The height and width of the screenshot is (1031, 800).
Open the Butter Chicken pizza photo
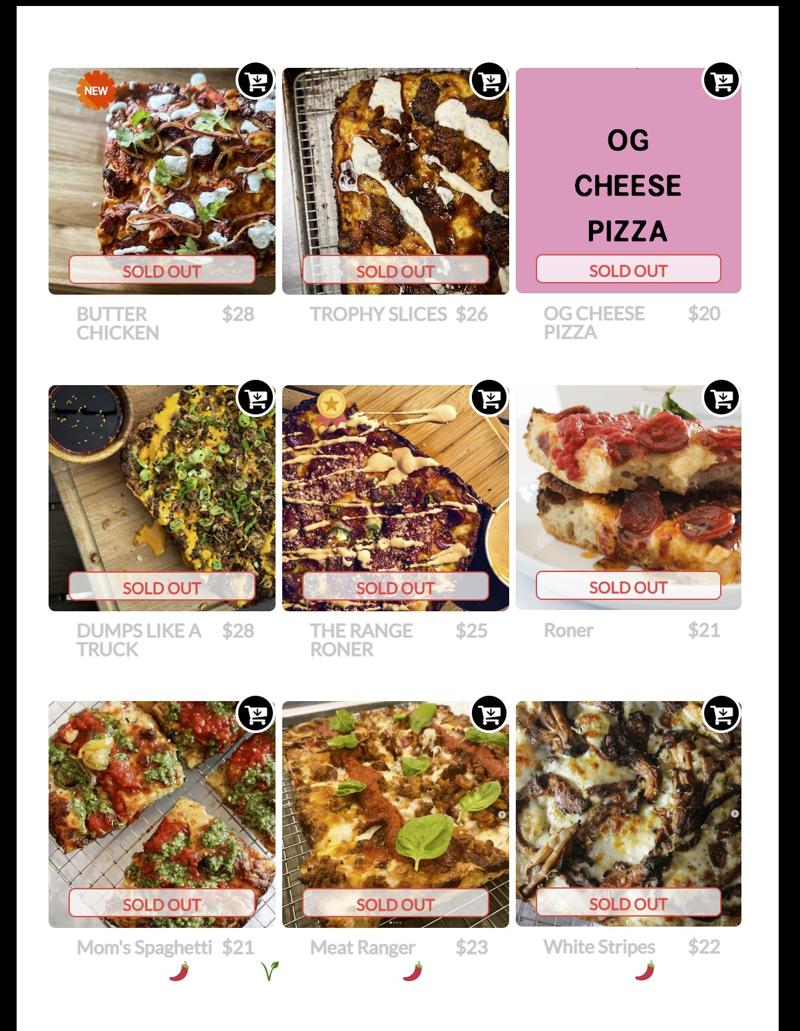click(160, 170)
